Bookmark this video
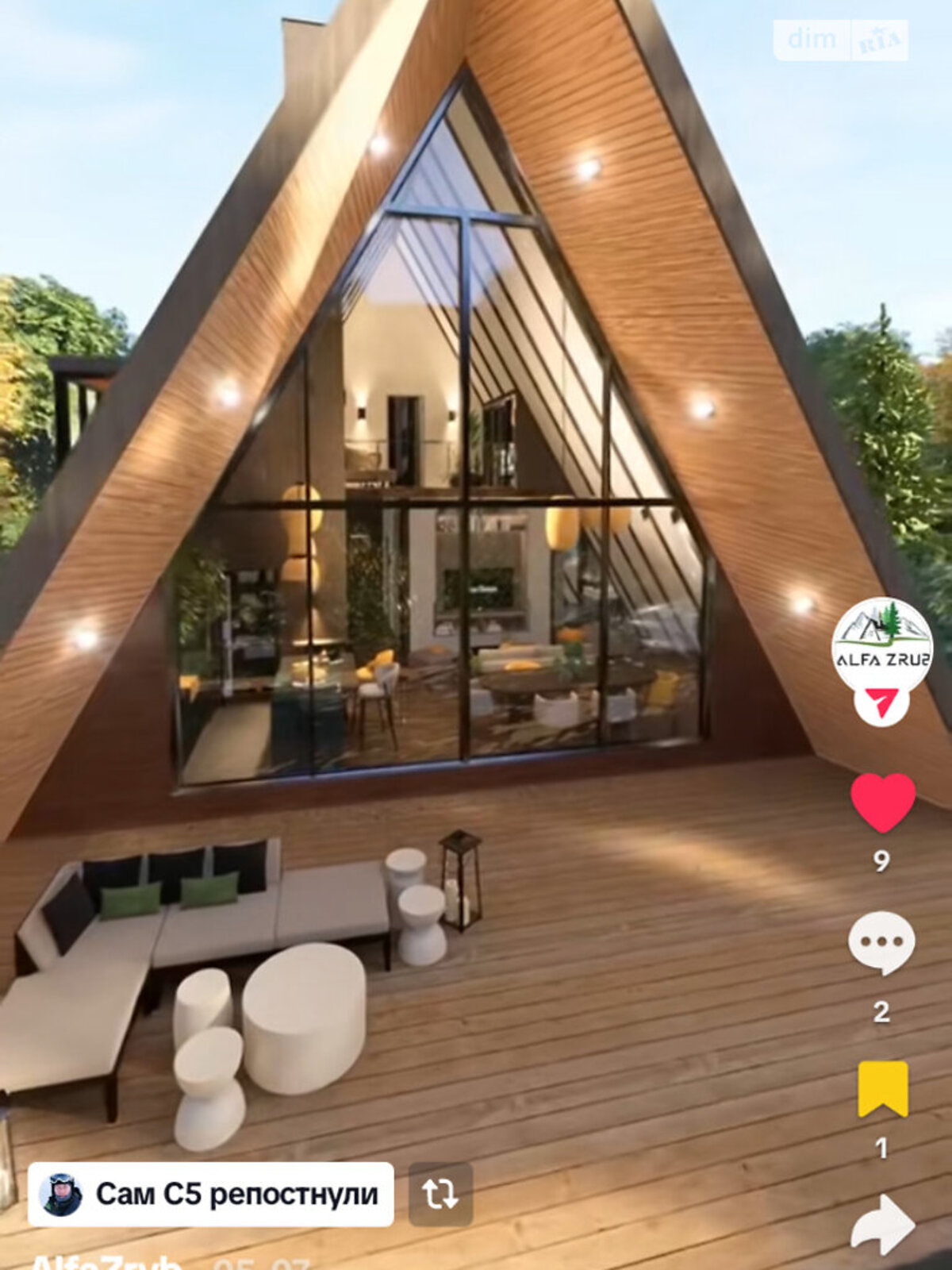The height and width of the screenshot is (1270, 952). point(882,1088)
